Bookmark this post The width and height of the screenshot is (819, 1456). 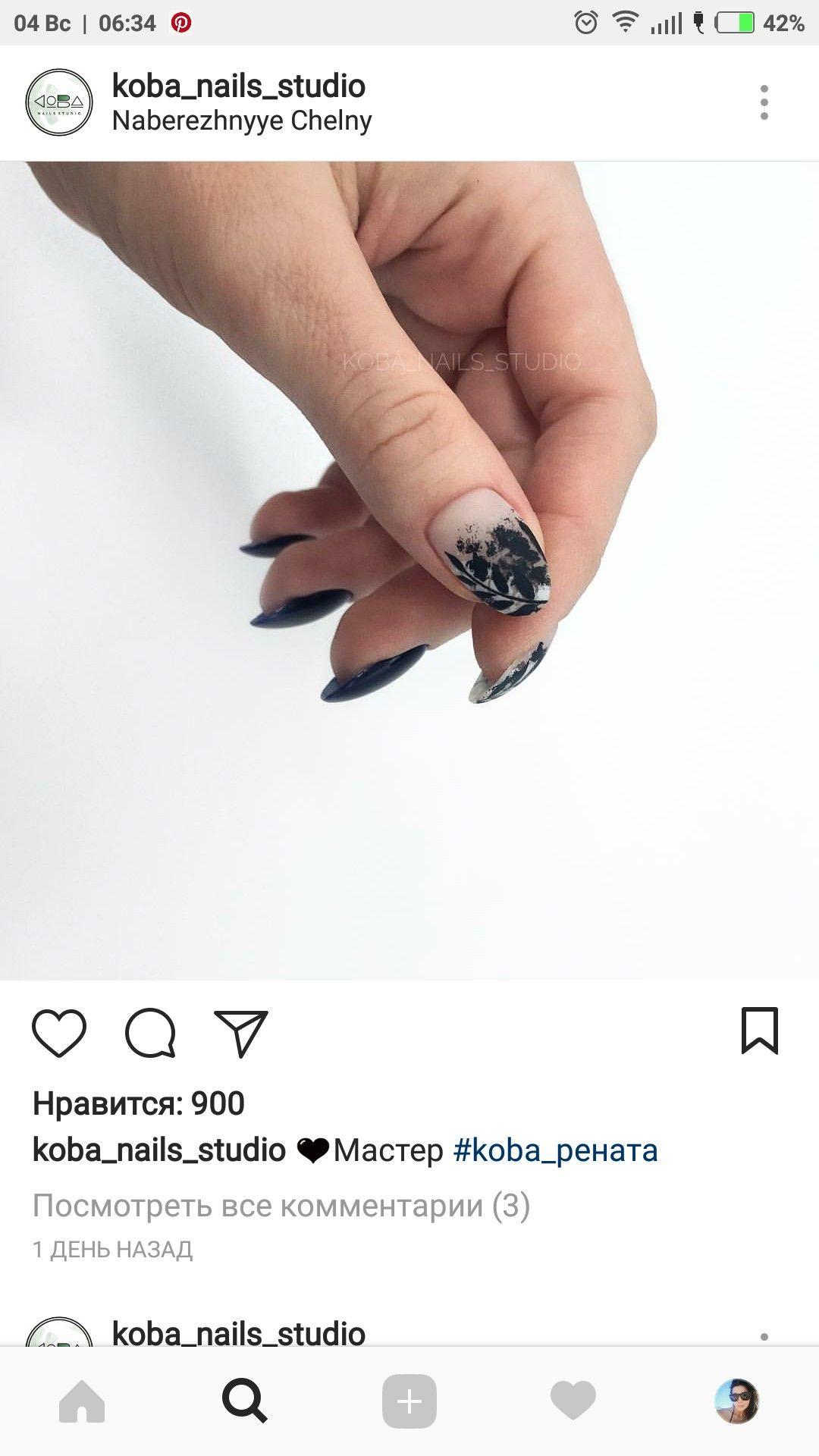tap(759, 1031)
